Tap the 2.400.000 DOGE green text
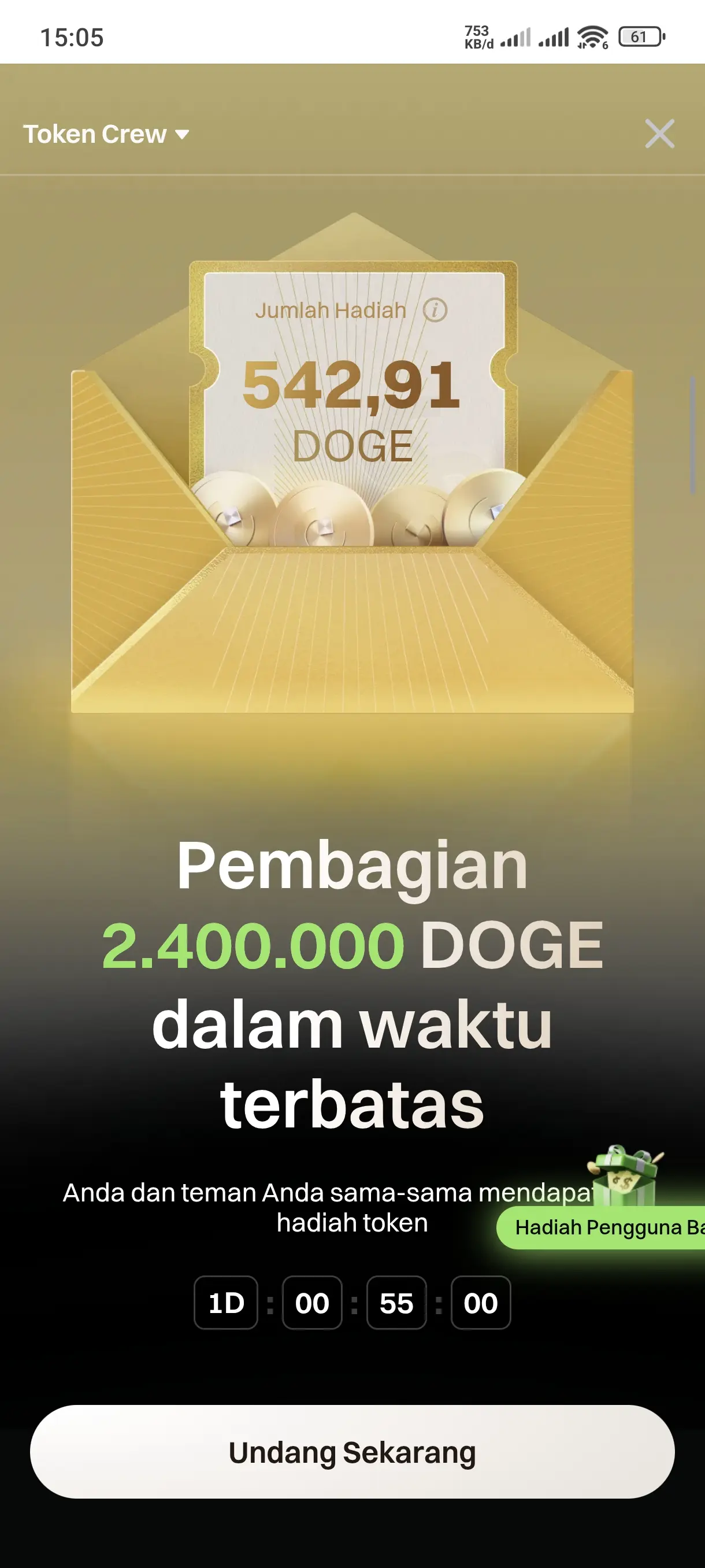Image resolution: width=705 pixels, height=1568 pixels. (x=255, y=945)
